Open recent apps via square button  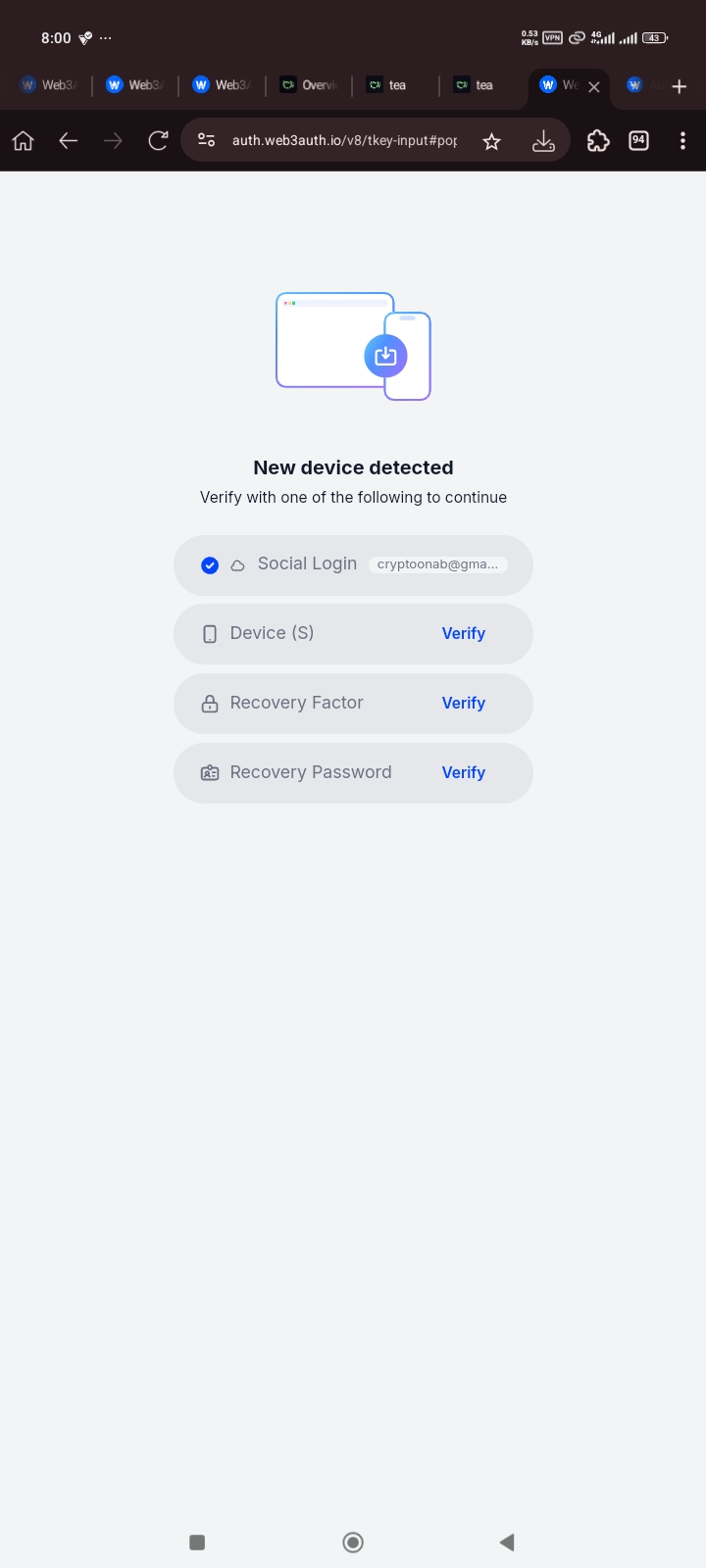pos(197,1543)
